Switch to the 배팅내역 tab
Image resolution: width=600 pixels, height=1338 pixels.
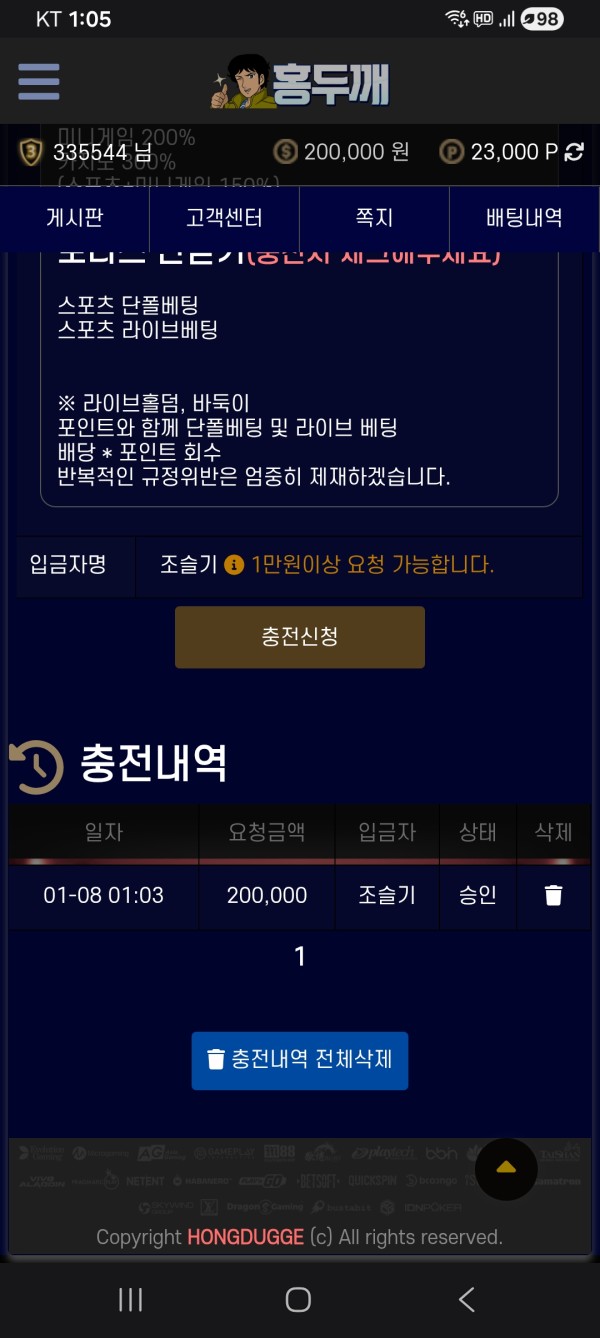524,217
